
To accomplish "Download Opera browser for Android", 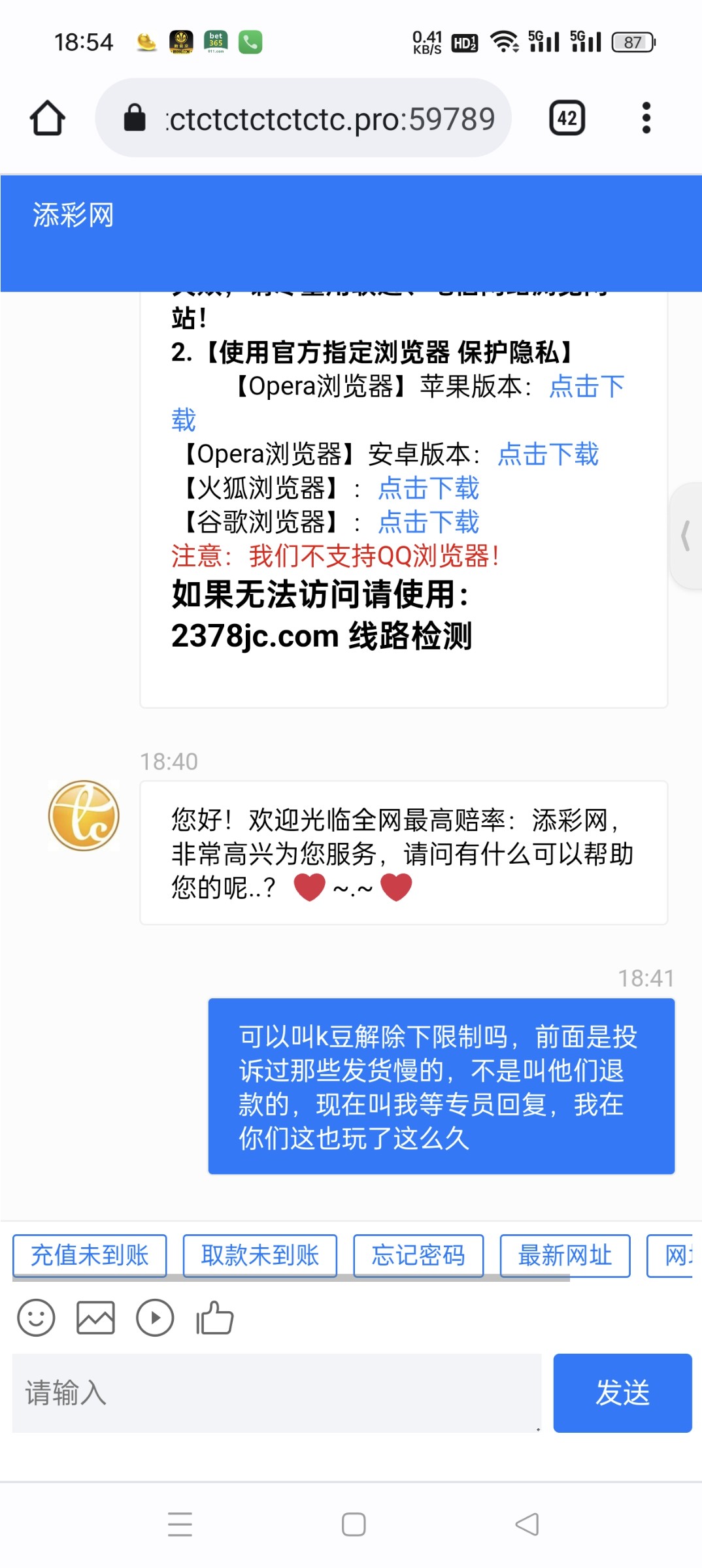I will coord(548,454).
